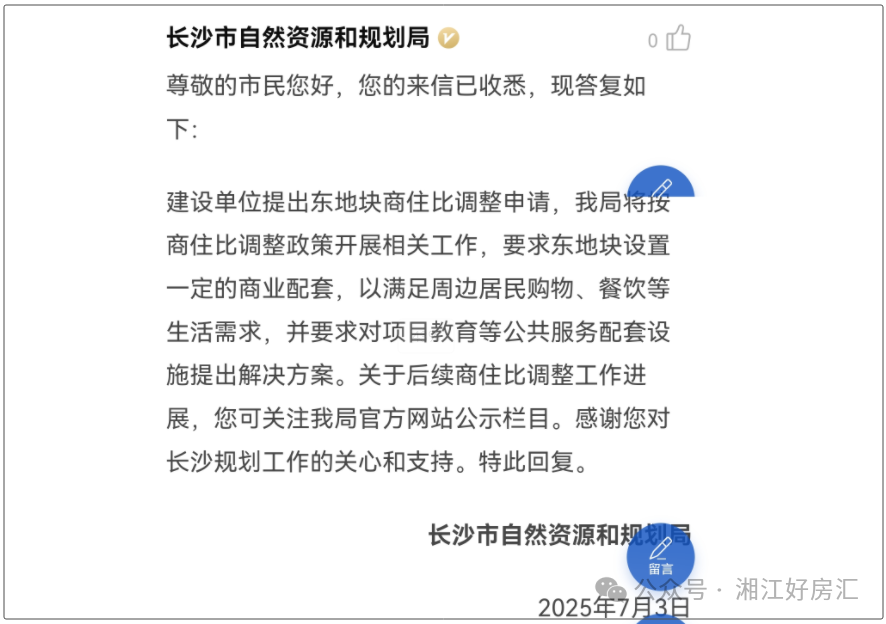The width and height of the screenshot is (886, 624).
Task: Tap the 留言 floating button
Action: (660, 555)
